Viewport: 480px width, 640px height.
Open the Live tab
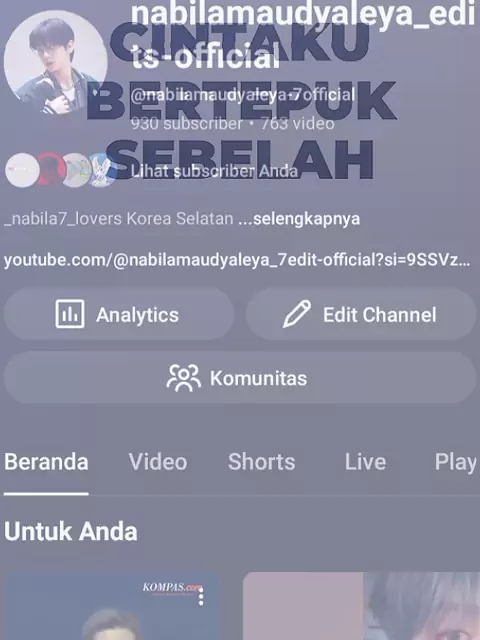[365, 462]
